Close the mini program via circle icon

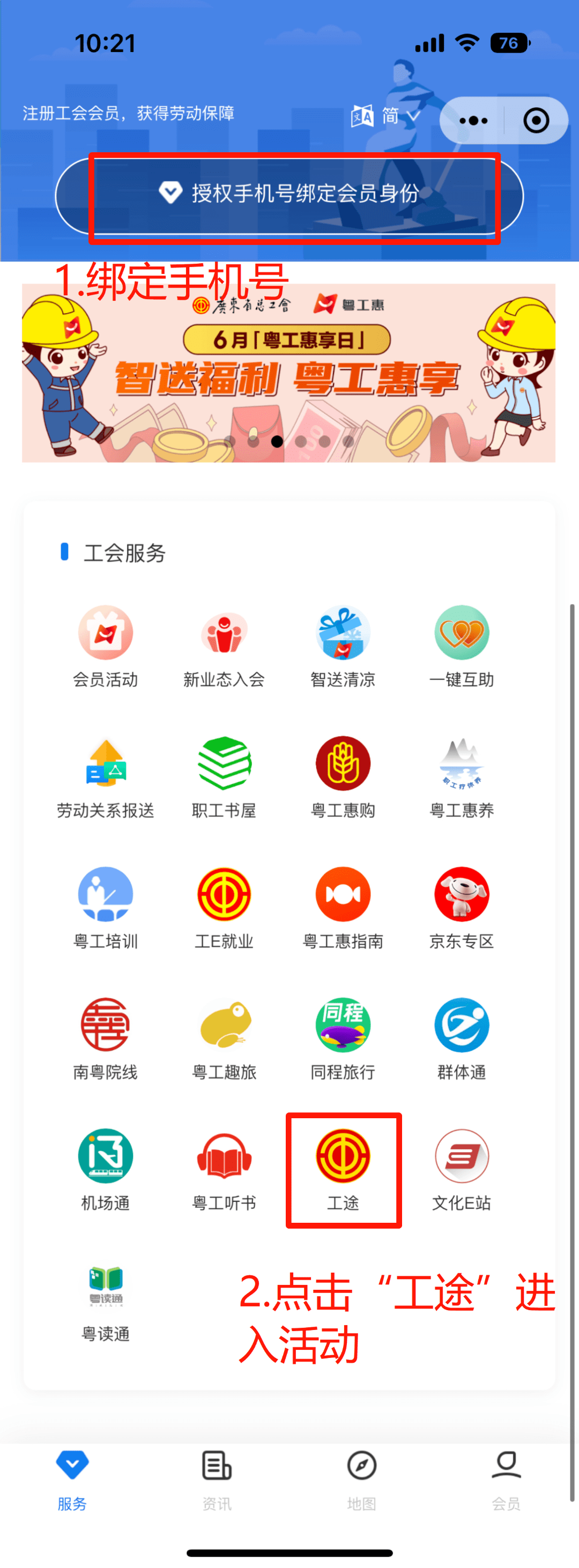tap(536, 121)
